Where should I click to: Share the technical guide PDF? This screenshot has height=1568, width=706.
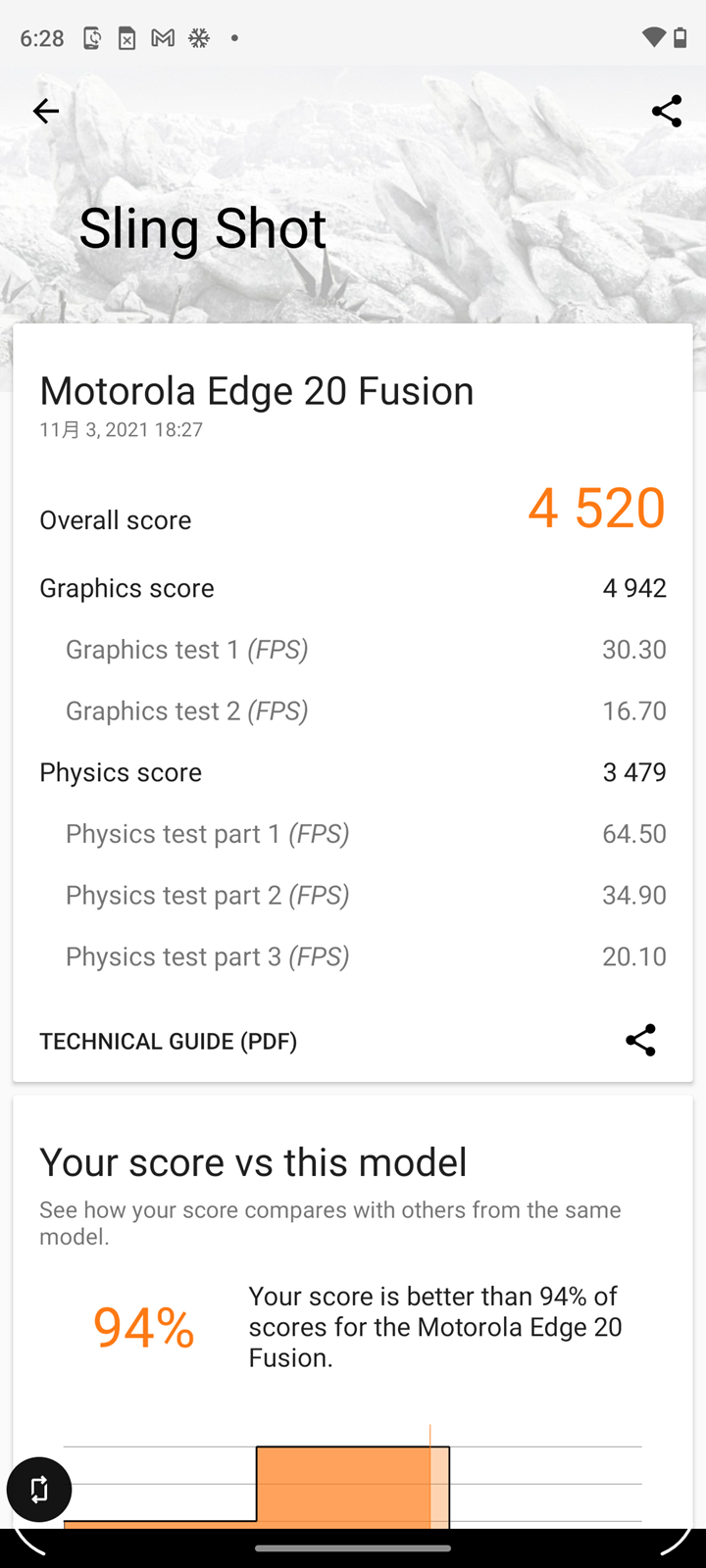pos(640,1040)
